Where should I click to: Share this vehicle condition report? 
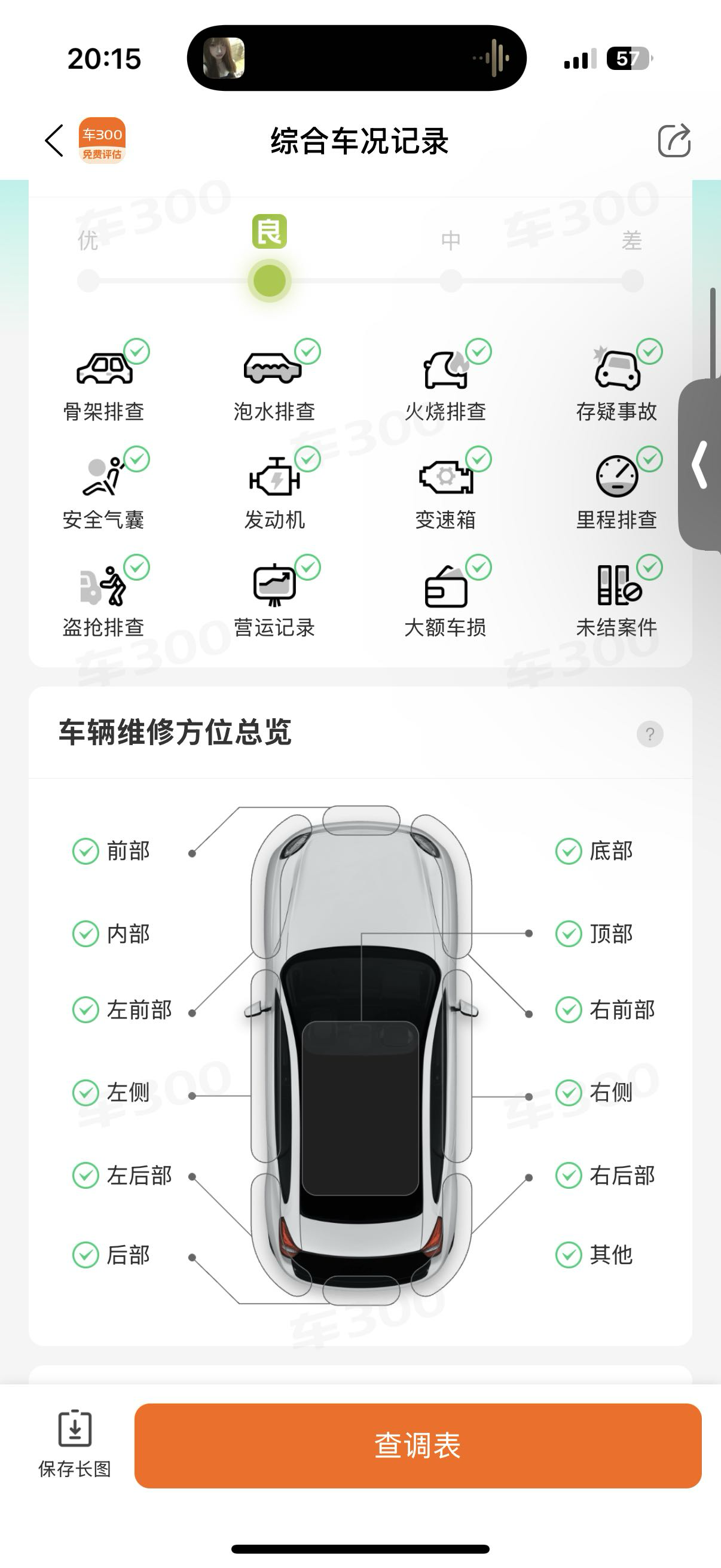tap(674, 141)
